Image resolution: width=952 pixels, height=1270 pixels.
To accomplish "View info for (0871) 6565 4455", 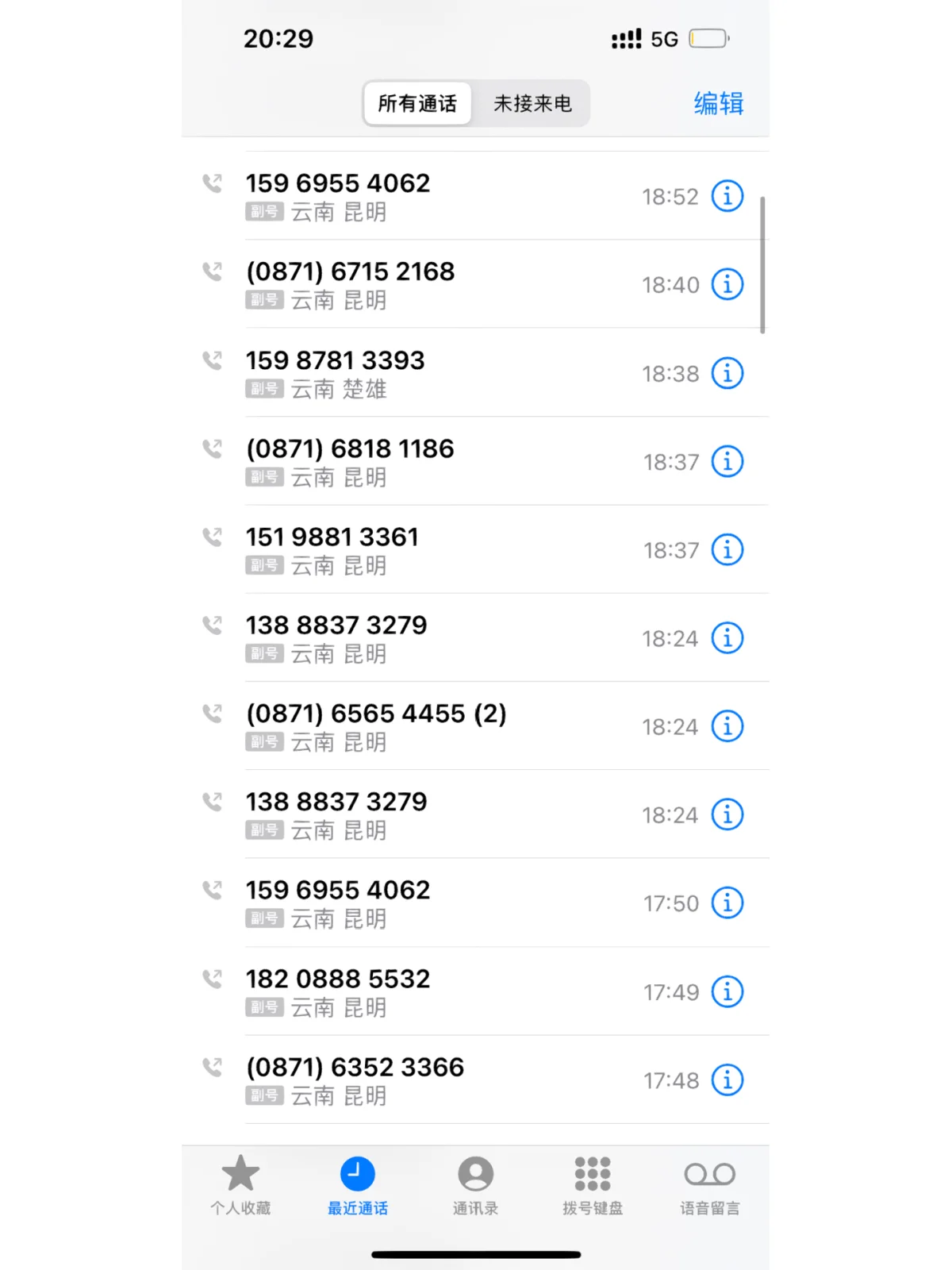I will tap(727, 726).
